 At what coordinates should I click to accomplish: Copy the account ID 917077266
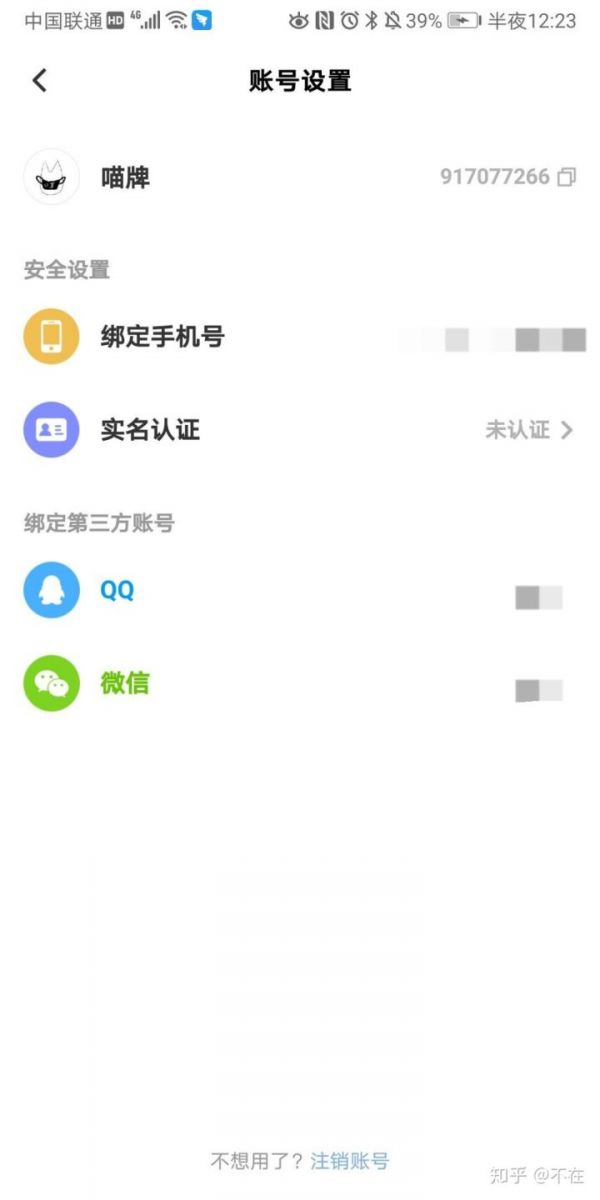click(567, 178)
